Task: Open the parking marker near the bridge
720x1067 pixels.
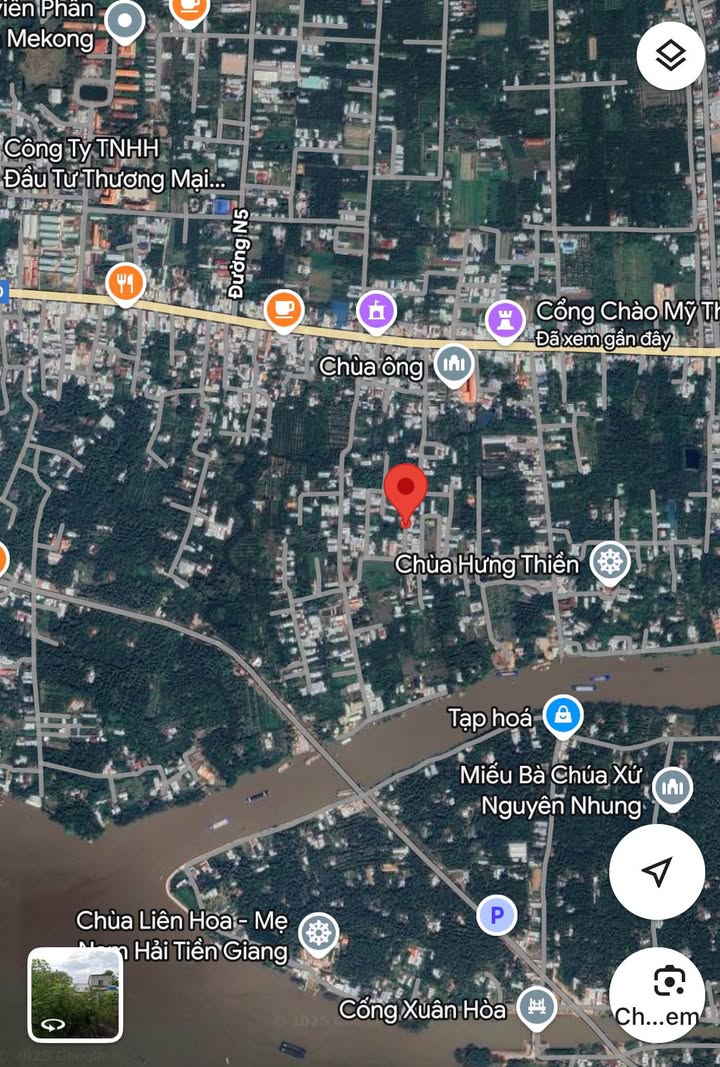Action: tap(496, 914)
